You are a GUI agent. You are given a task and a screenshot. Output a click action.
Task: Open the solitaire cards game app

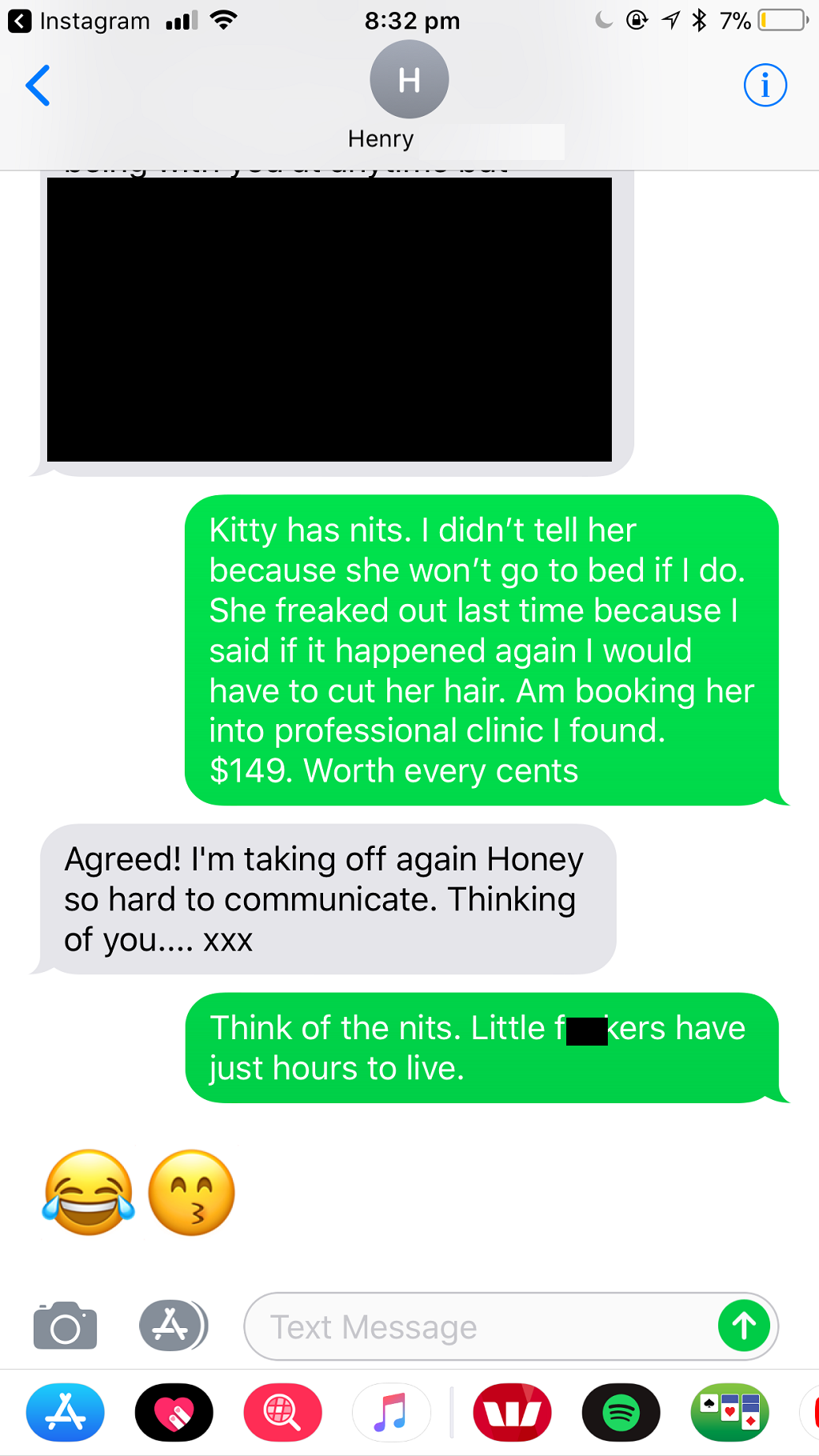point(729,1412)
